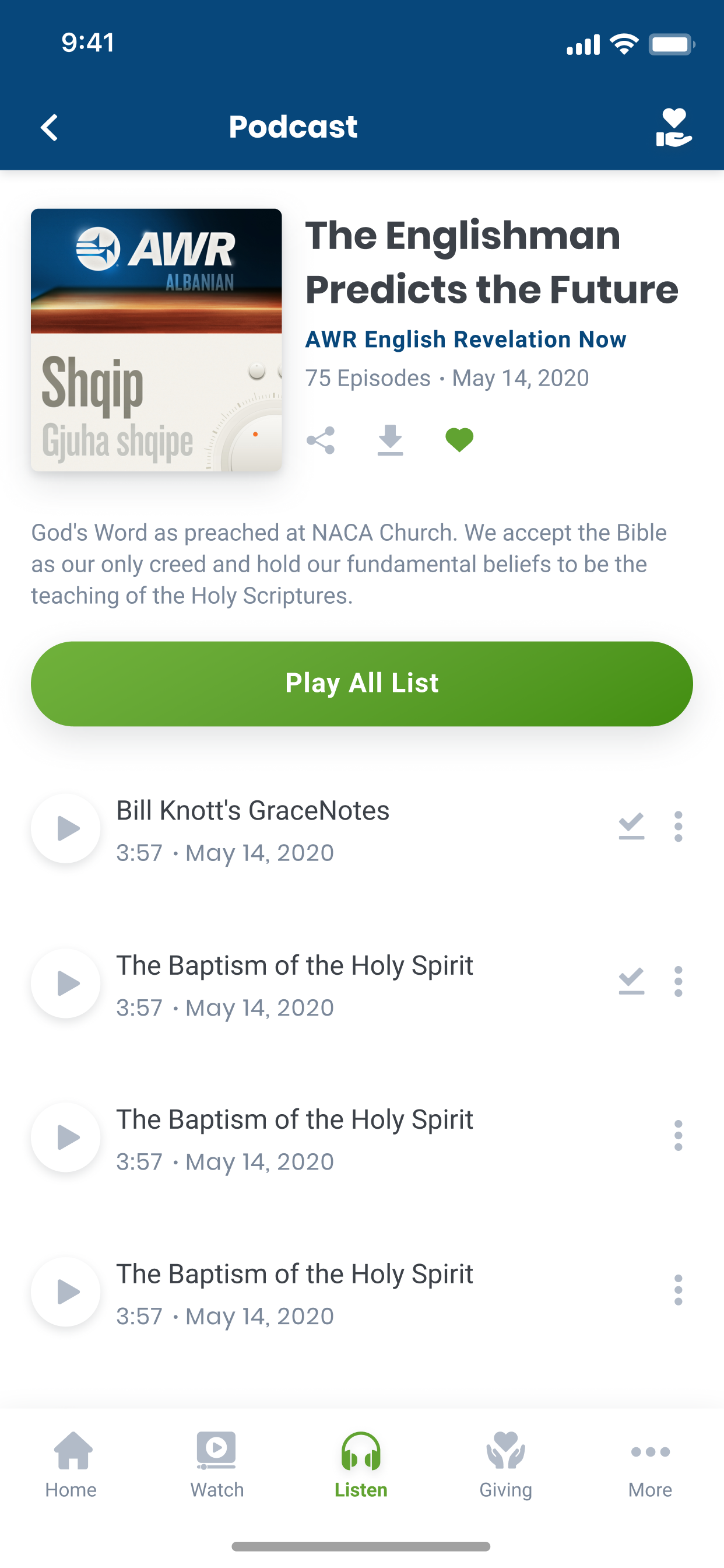Open the options menu for Bill Knott's GraceNotes

[679, 827]
